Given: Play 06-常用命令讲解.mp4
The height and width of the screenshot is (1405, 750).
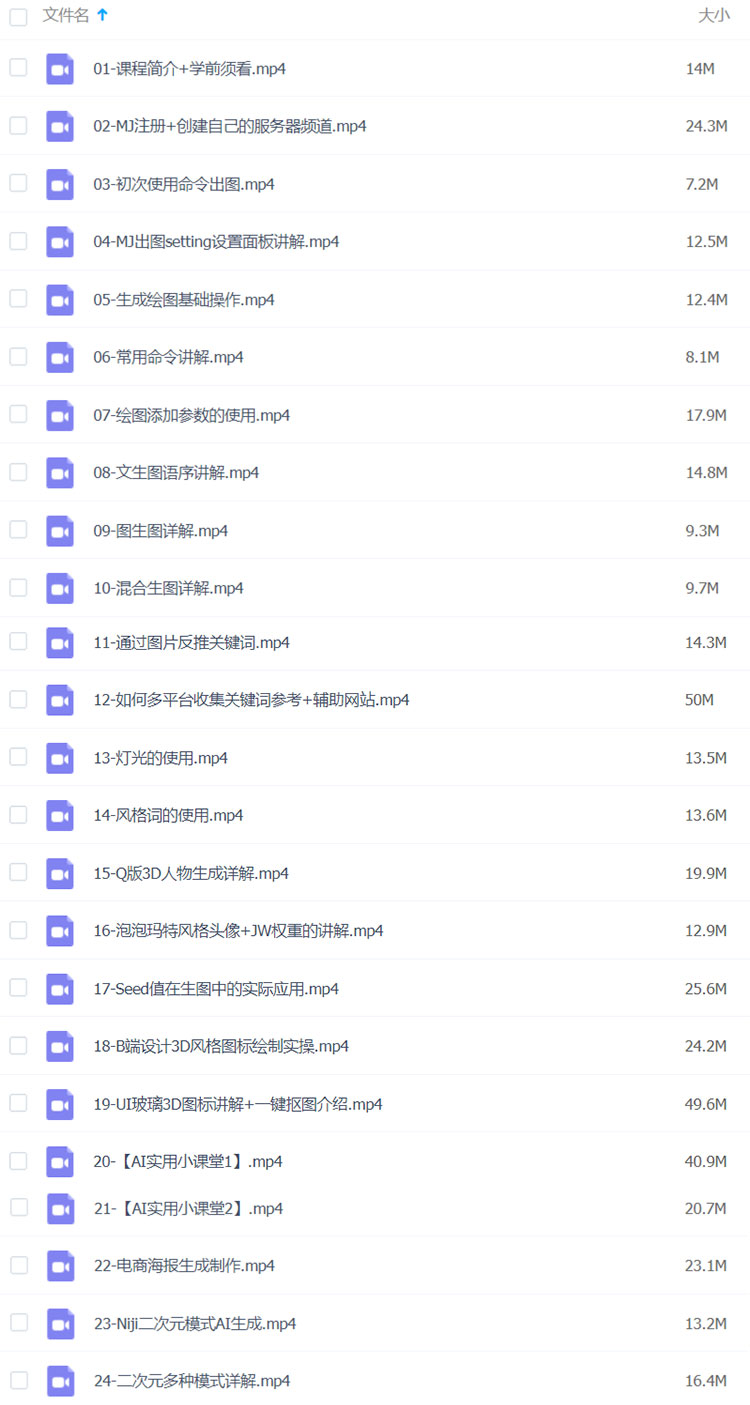Looking at the screenshot, I should coord(168,357).
